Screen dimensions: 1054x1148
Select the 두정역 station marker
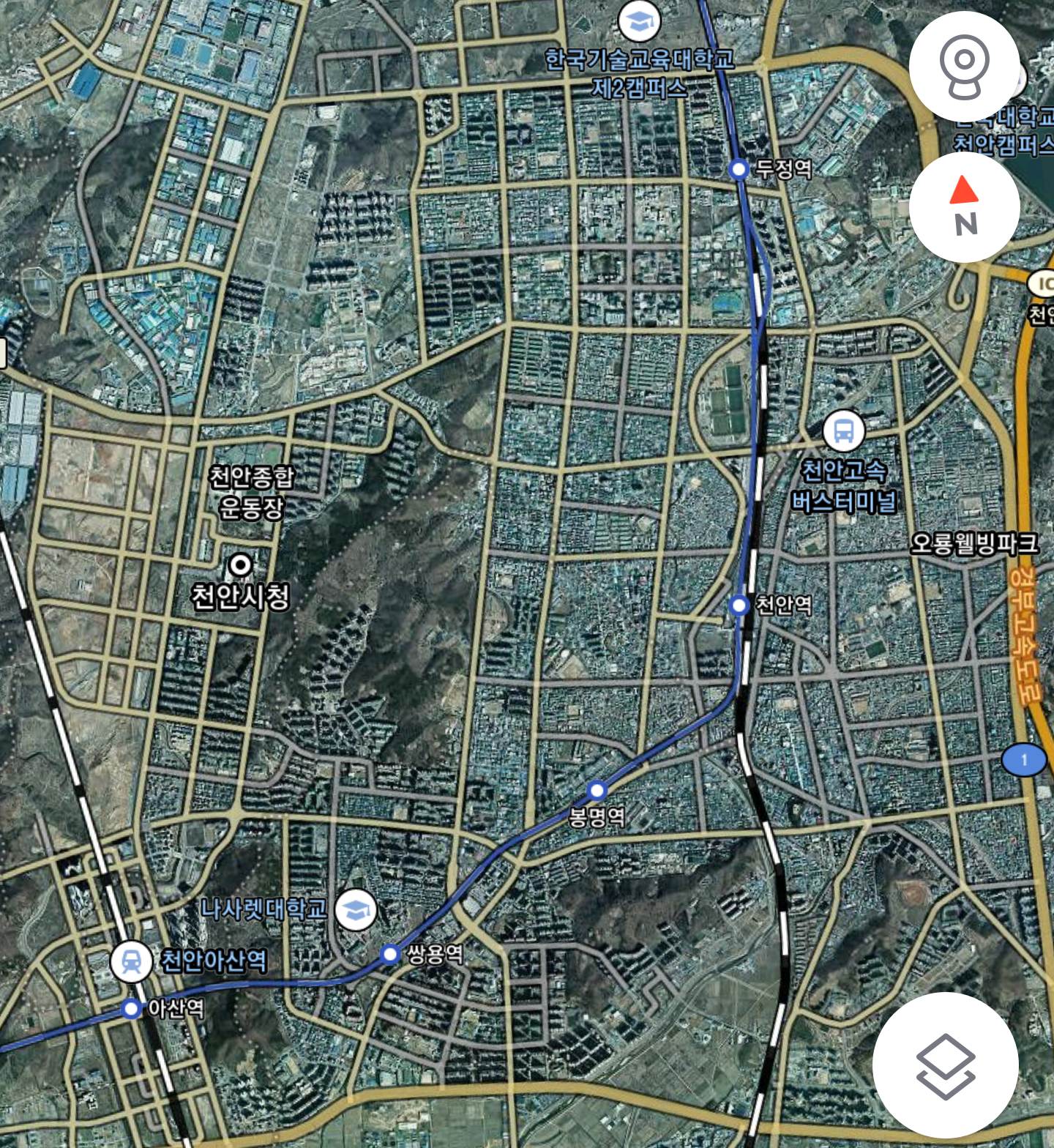pos(739,170)
